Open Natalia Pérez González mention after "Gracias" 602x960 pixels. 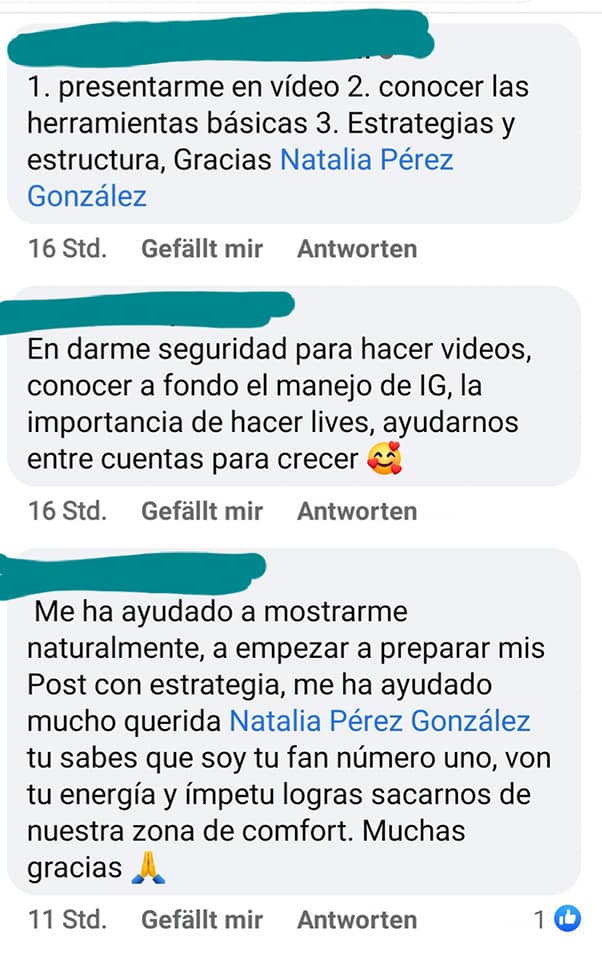[x=366, y=160]
